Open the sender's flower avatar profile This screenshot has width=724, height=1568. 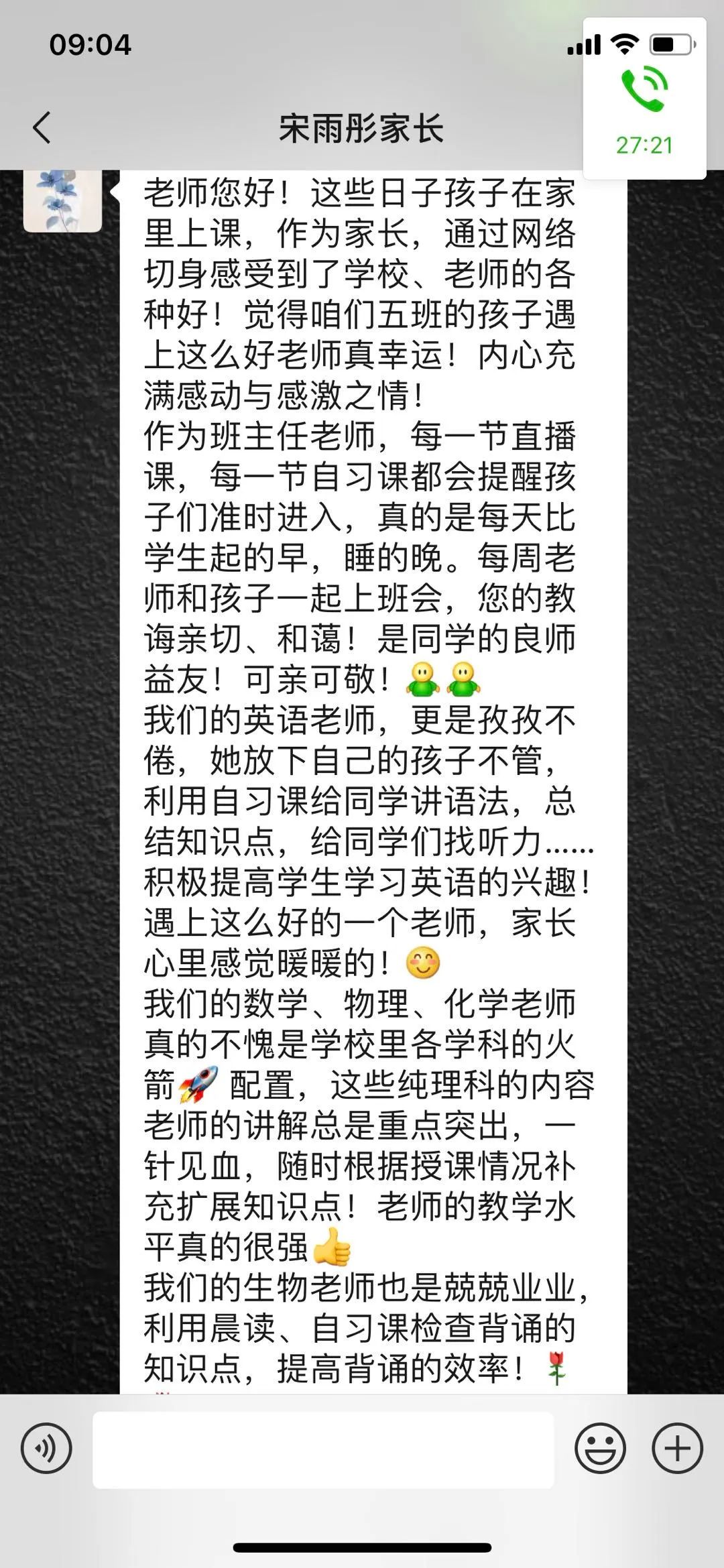62,200
